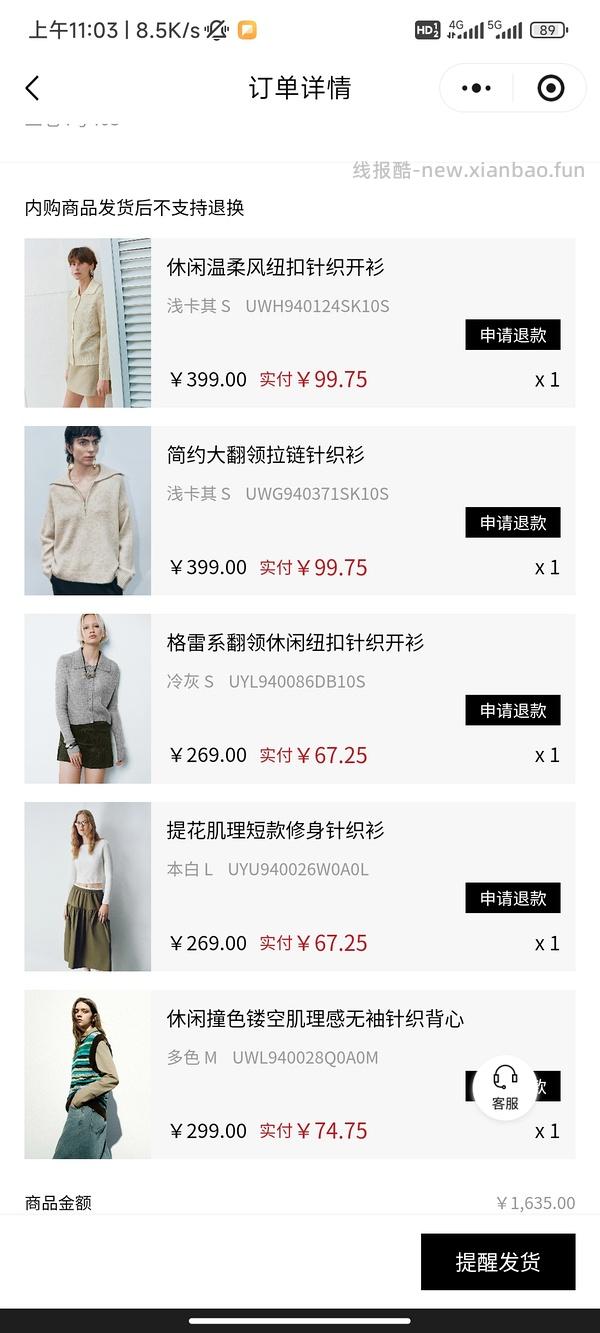Screen dimensions: 600x1333
Task: Open the mini program three-dot menu
Action: click(x=476, y=88)
